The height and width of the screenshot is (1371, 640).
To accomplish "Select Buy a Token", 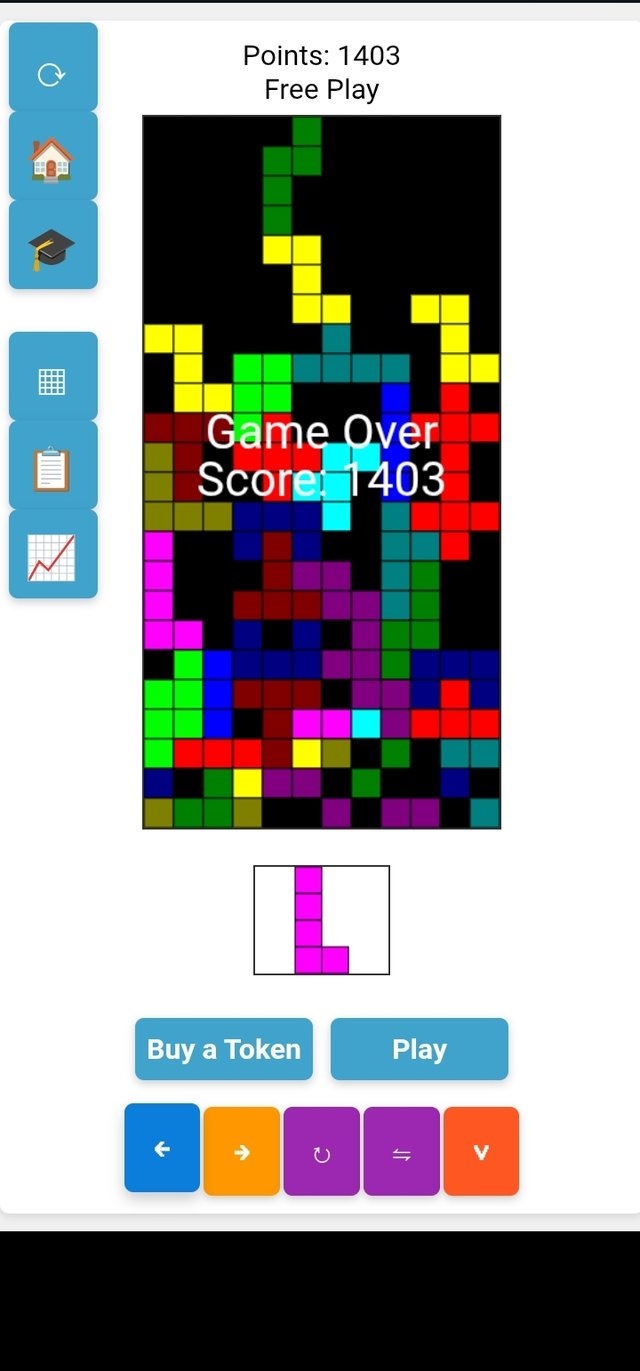I will click(x=224, y=1049).
